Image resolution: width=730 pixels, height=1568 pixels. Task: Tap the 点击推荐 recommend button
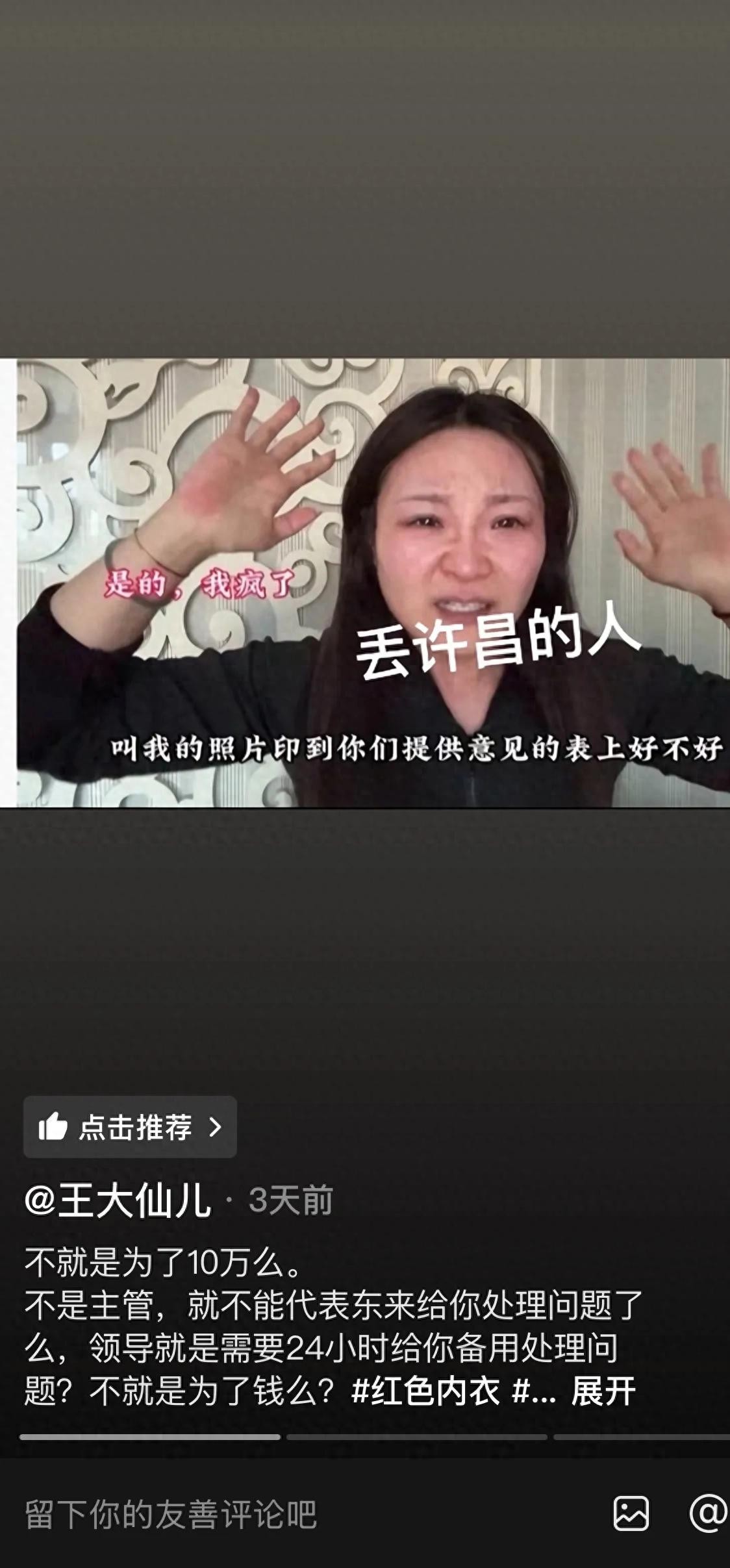(130, 1127)
